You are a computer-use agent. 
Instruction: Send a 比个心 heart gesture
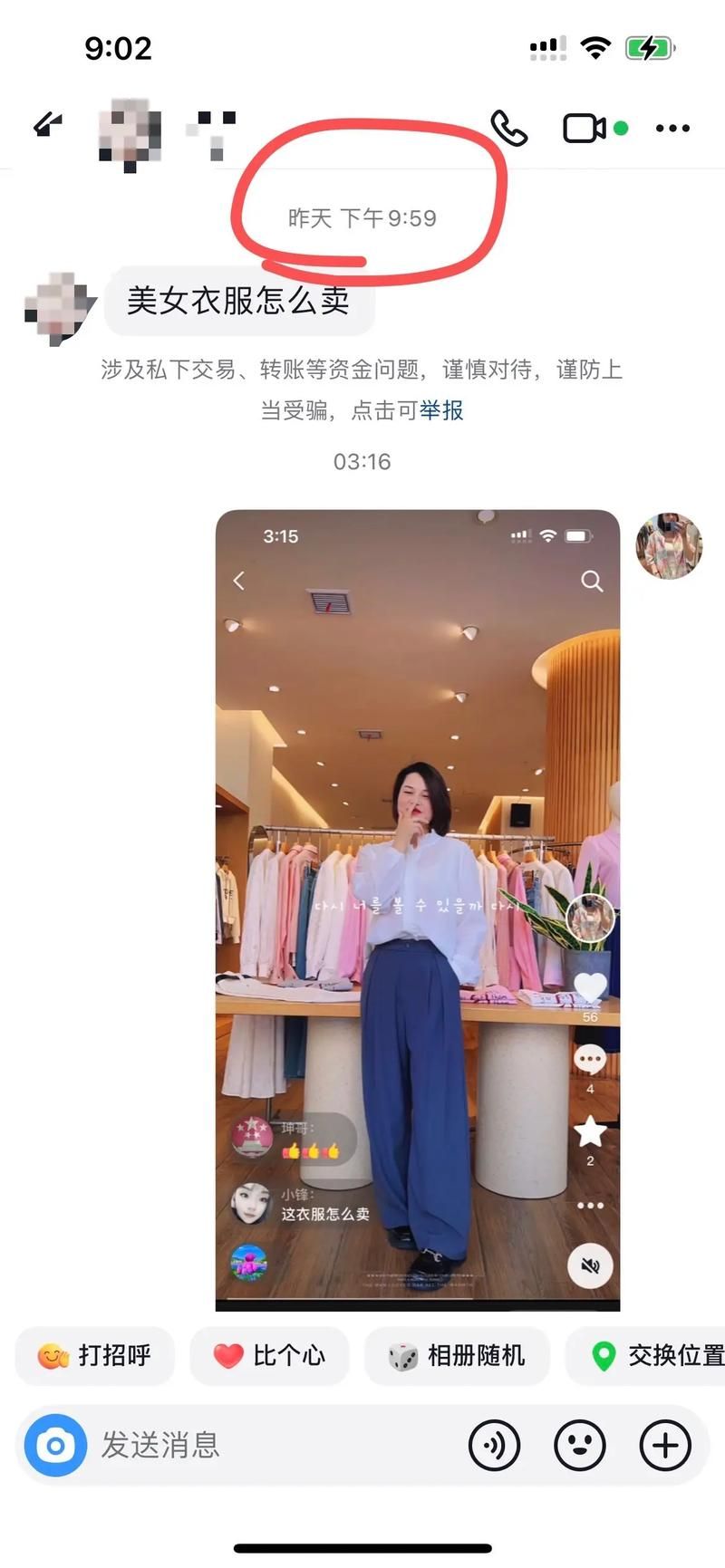[x=269, y=1355]
